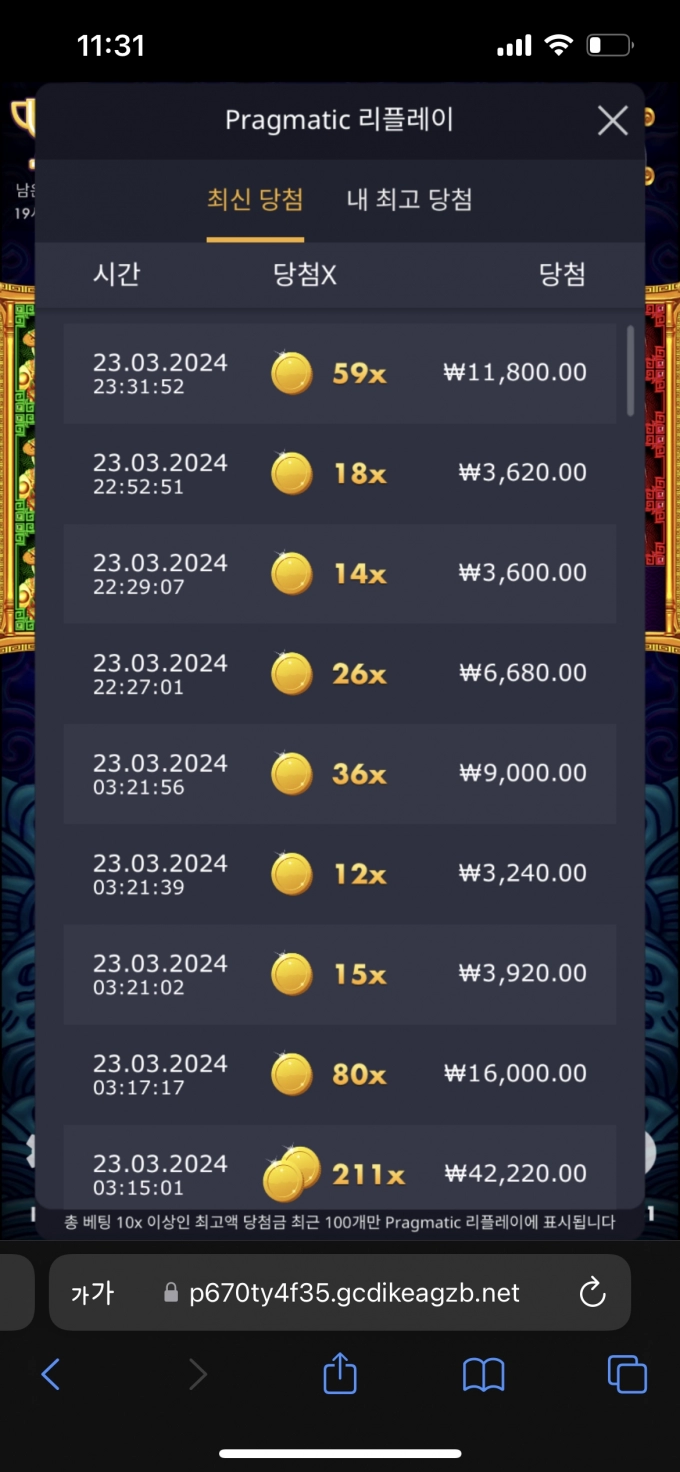Open the 36x win of ₩9,000.00
This screenshot has width=680, height=1472.
340,773
